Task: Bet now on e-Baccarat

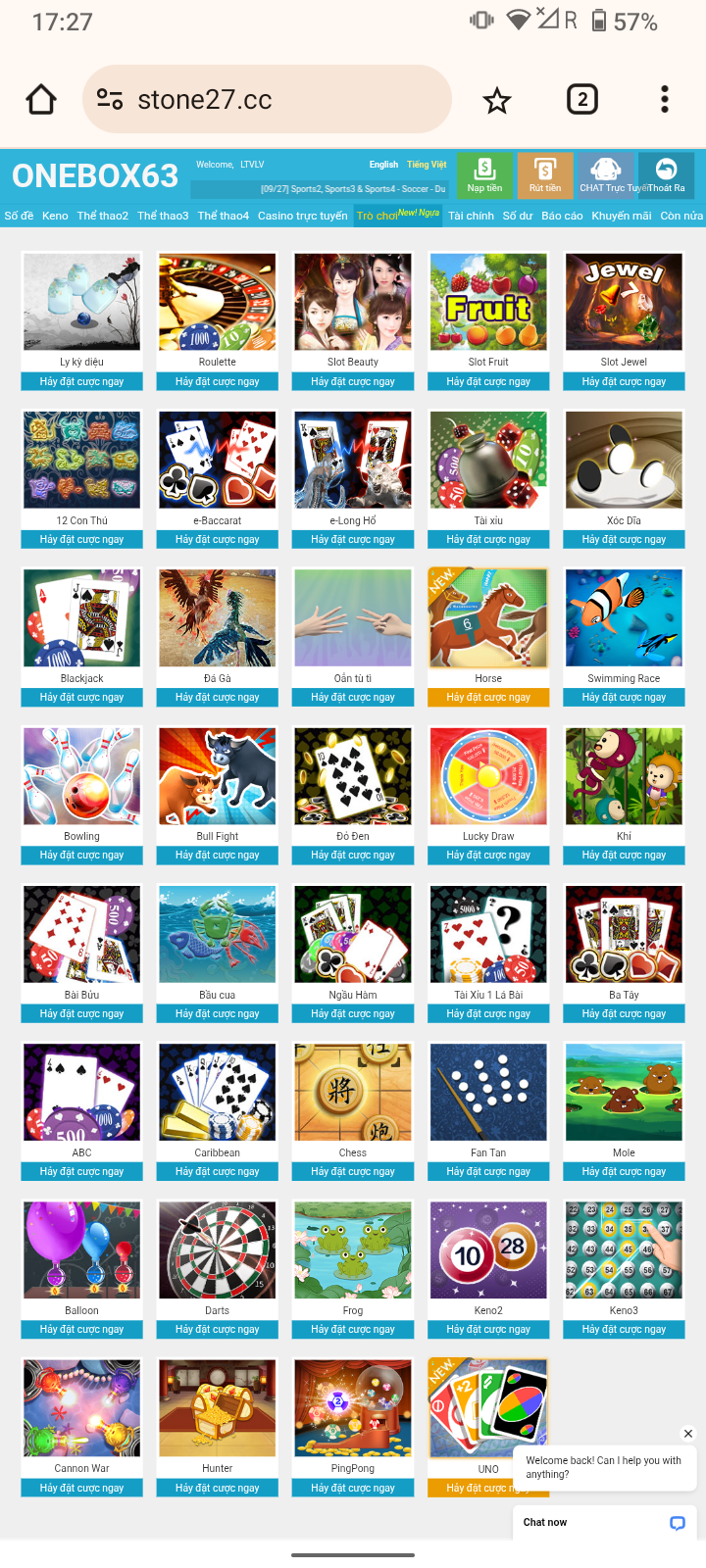Action: point(217,539)
